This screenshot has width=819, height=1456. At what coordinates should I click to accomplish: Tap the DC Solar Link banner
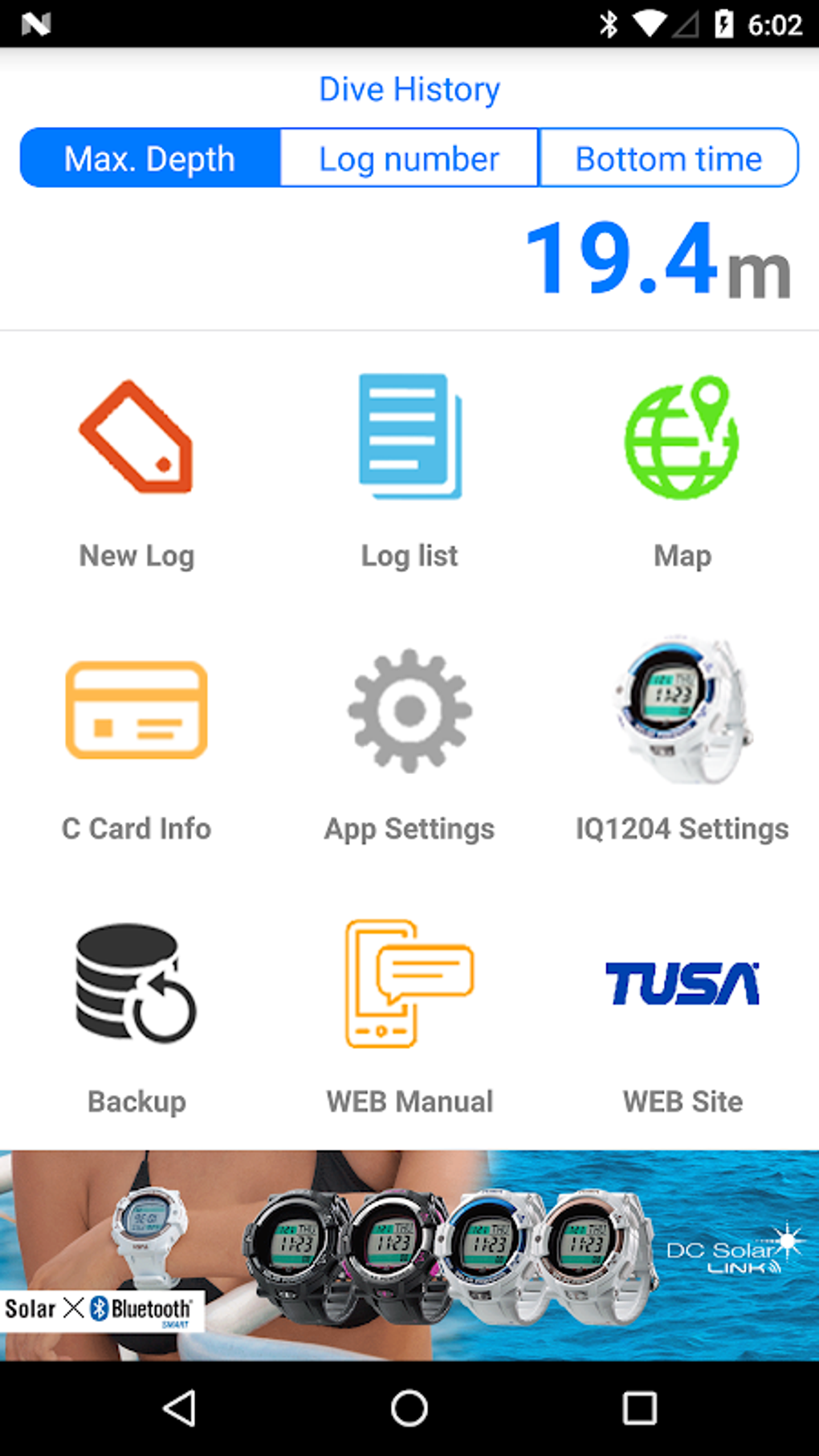pyautogui.click(x=409, y=1255)
